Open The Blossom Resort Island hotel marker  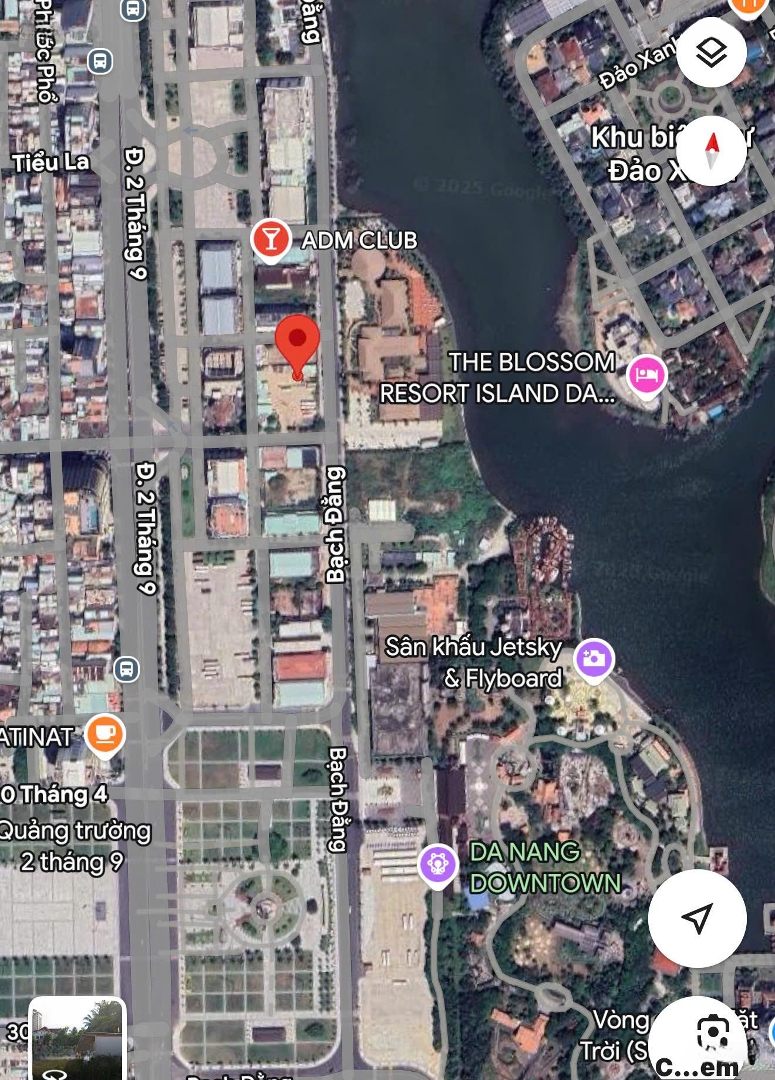tap(646, 377)
